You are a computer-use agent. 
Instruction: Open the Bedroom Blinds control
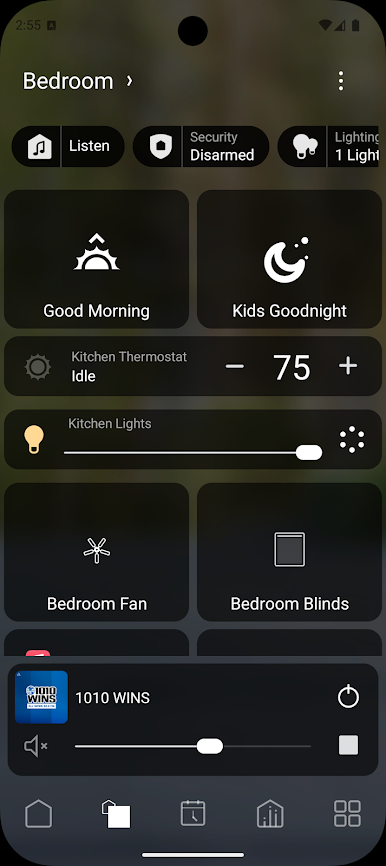coord(289,552)
